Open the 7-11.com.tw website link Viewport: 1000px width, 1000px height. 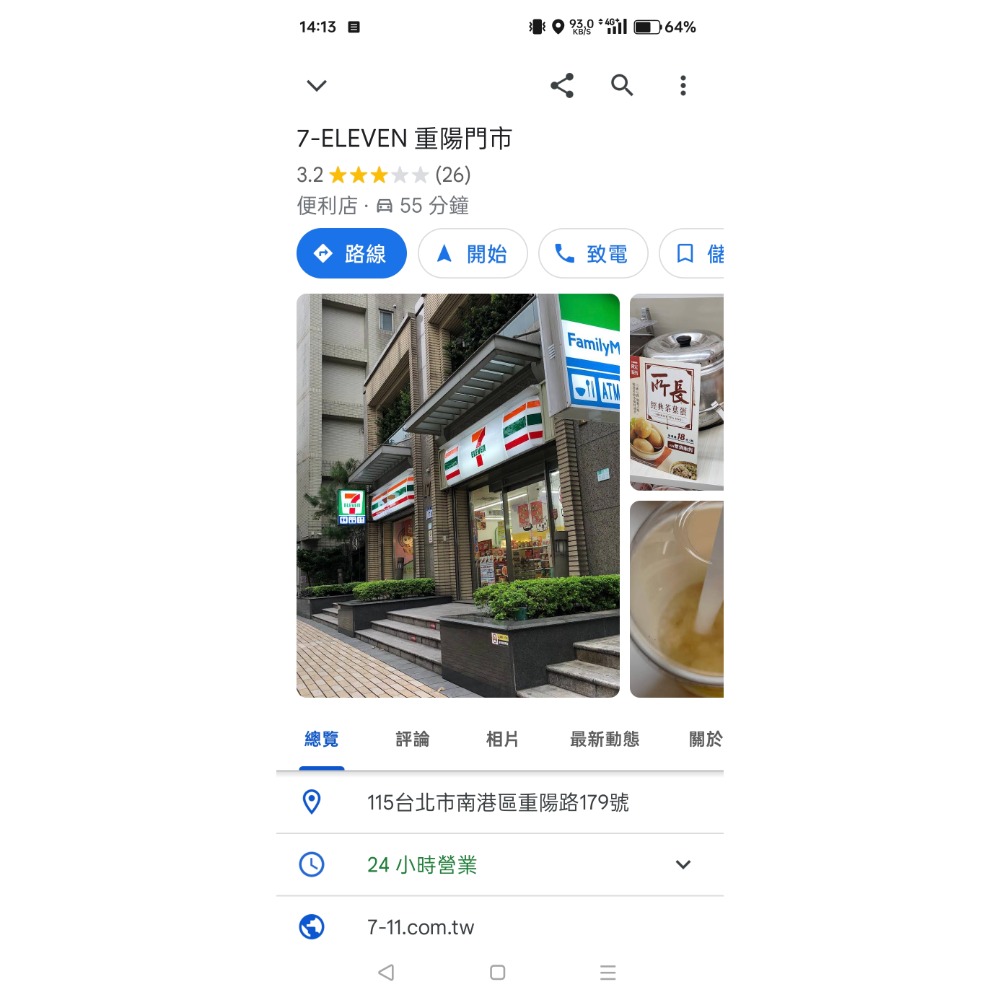[x=421, y=928]
